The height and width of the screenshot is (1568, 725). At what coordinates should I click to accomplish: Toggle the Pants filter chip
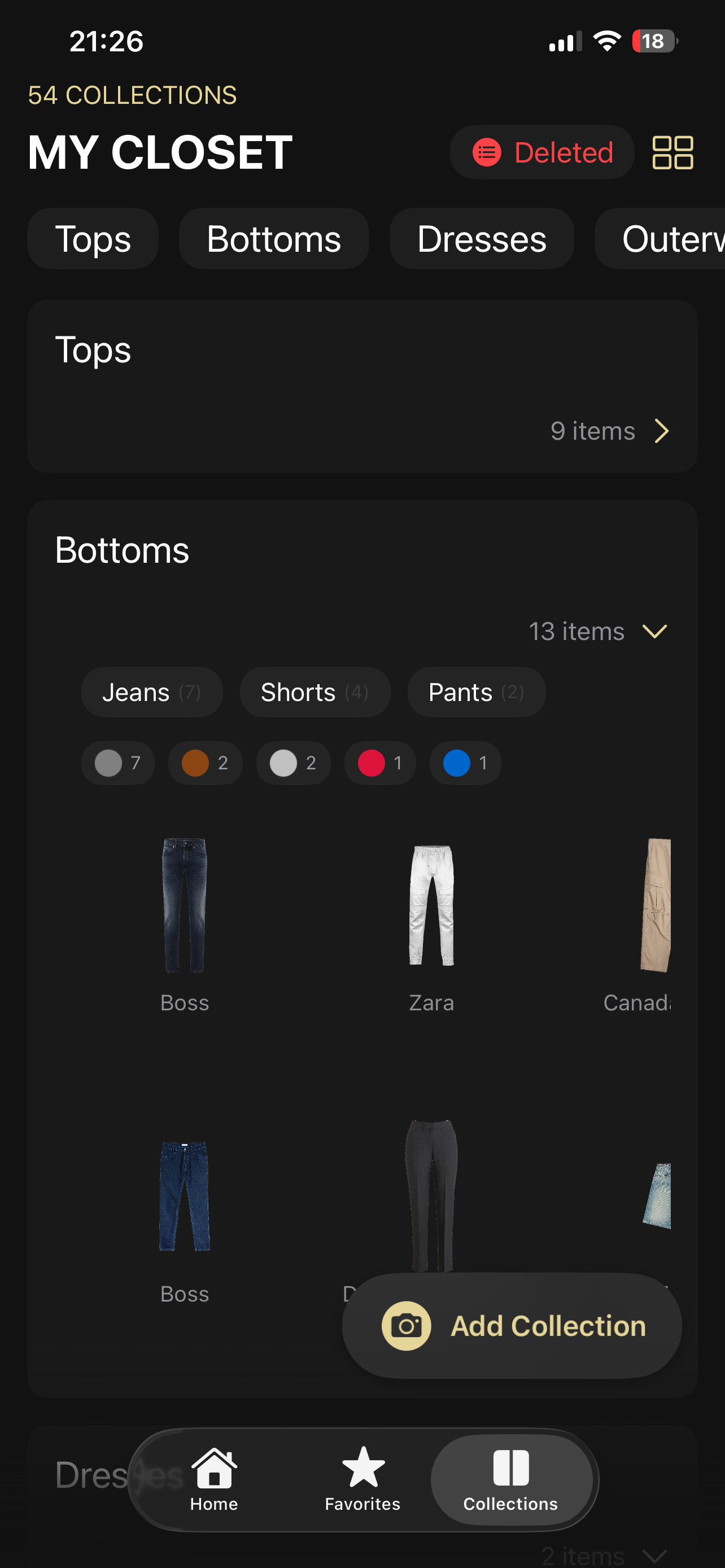475,691
